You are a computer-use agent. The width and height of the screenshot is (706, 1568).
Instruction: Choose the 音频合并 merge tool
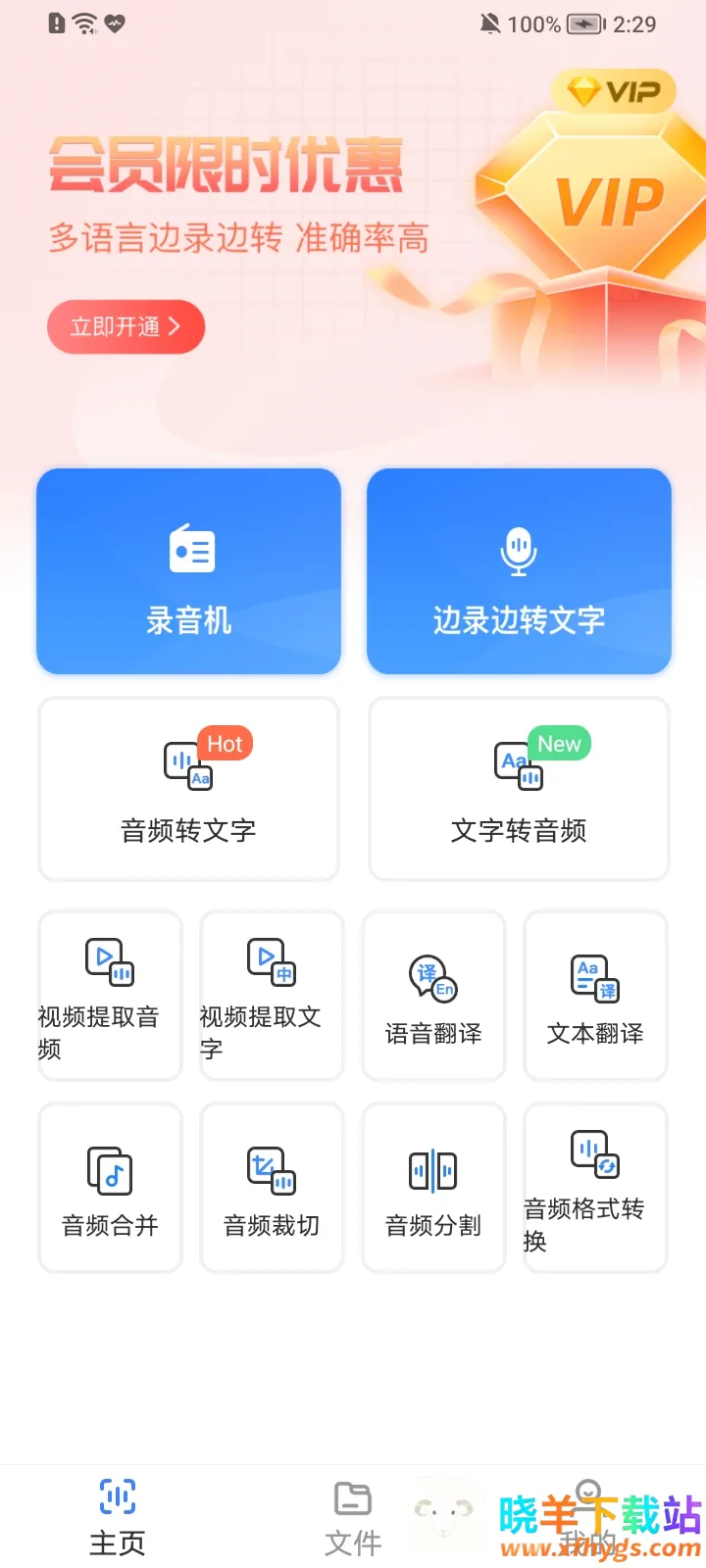[x=110, y=1188]
